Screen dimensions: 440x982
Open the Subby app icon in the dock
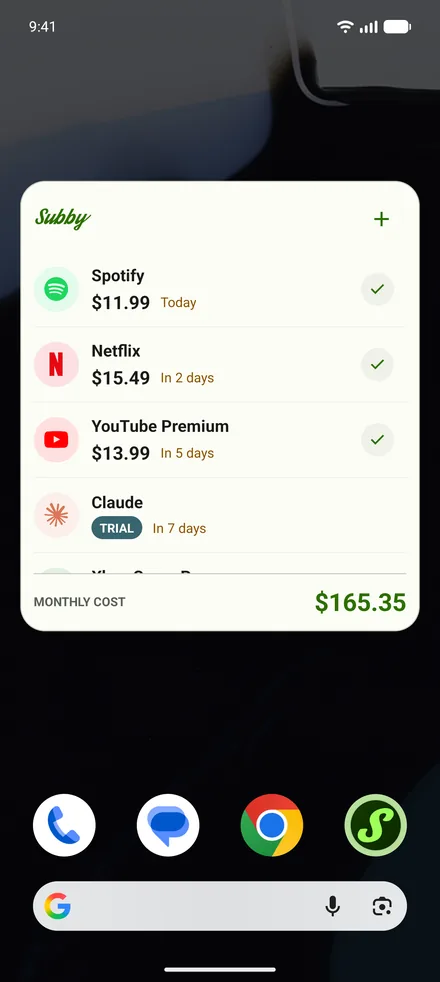(x=376, y=825)
